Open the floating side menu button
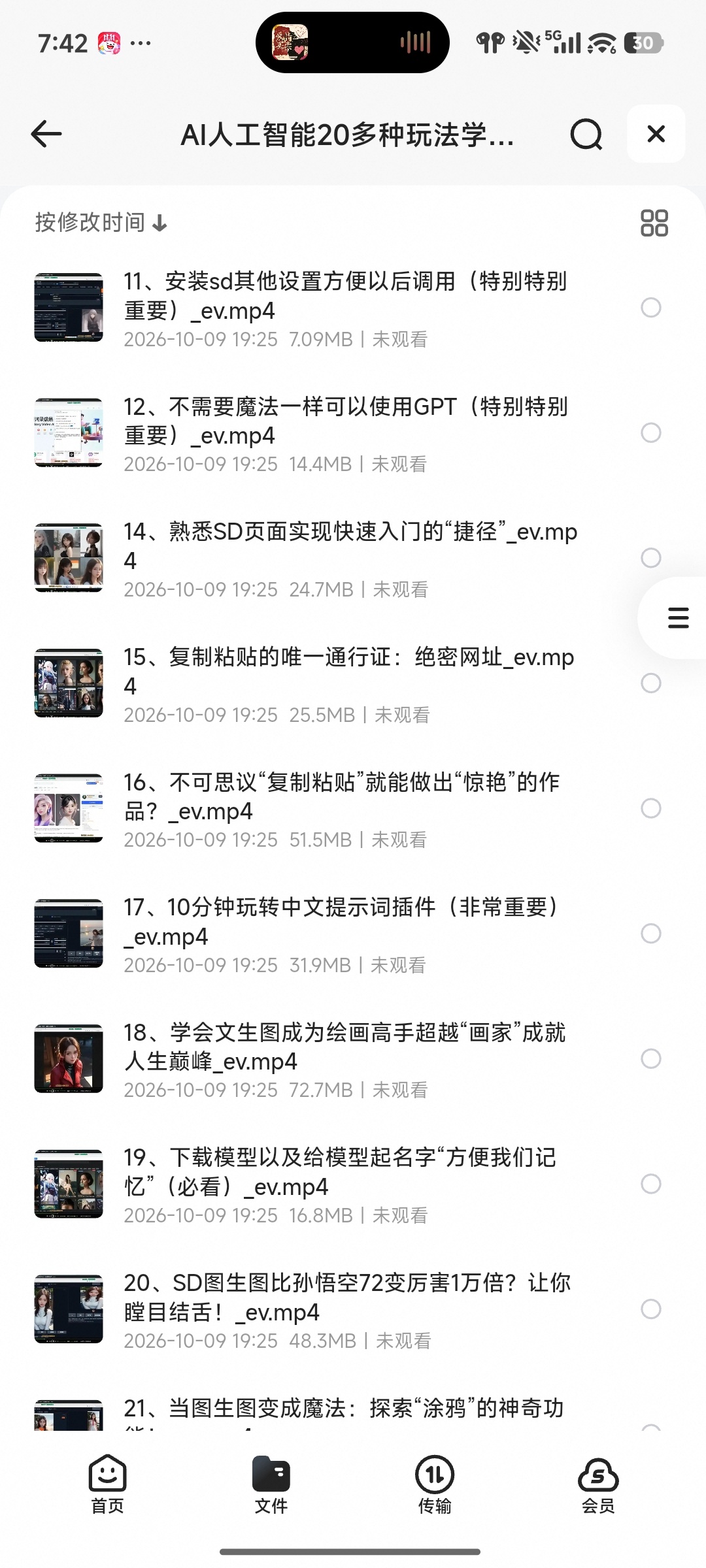This screenshot has width=706, height=1568. point(677,617)
